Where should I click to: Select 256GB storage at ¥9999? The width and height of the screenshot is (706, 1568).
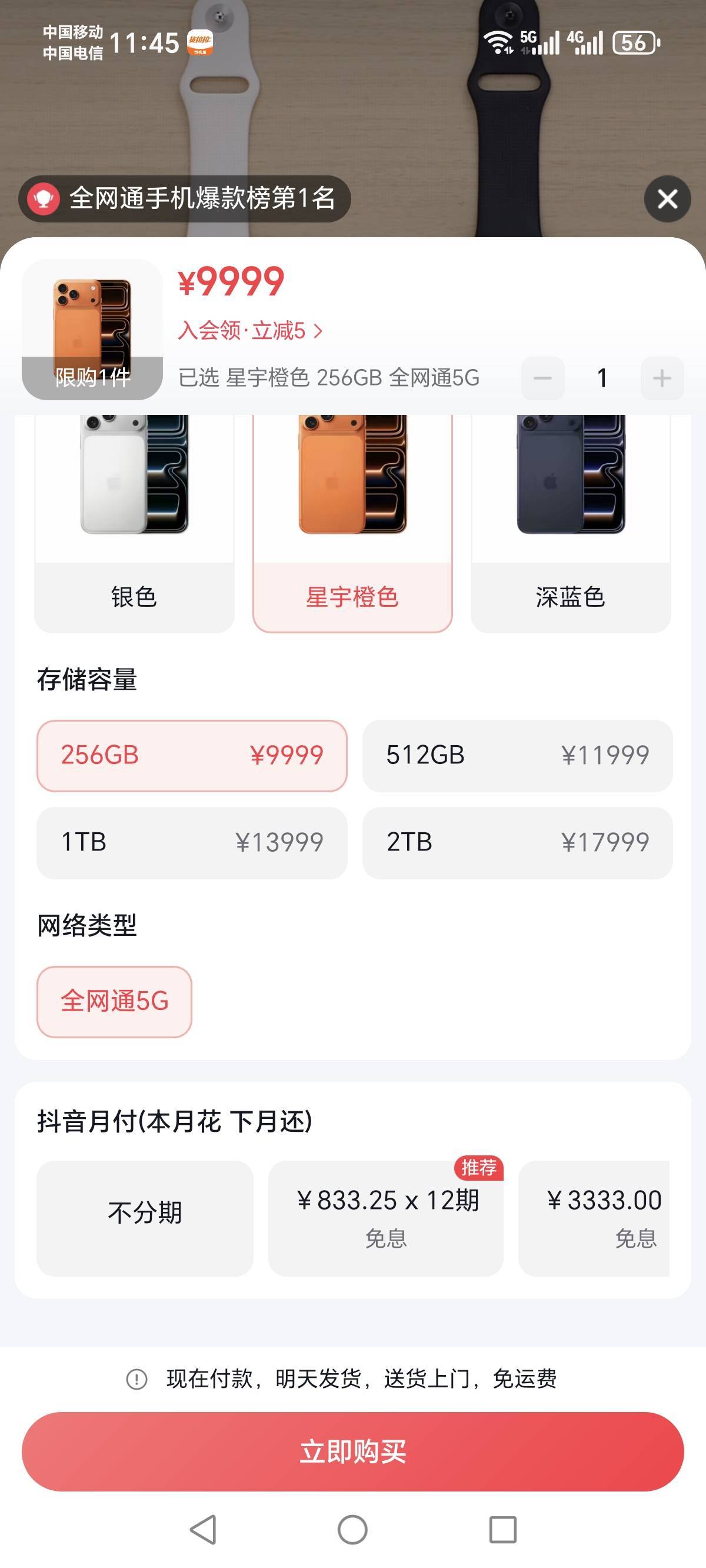pyautogui.click(x=192, y=755)
